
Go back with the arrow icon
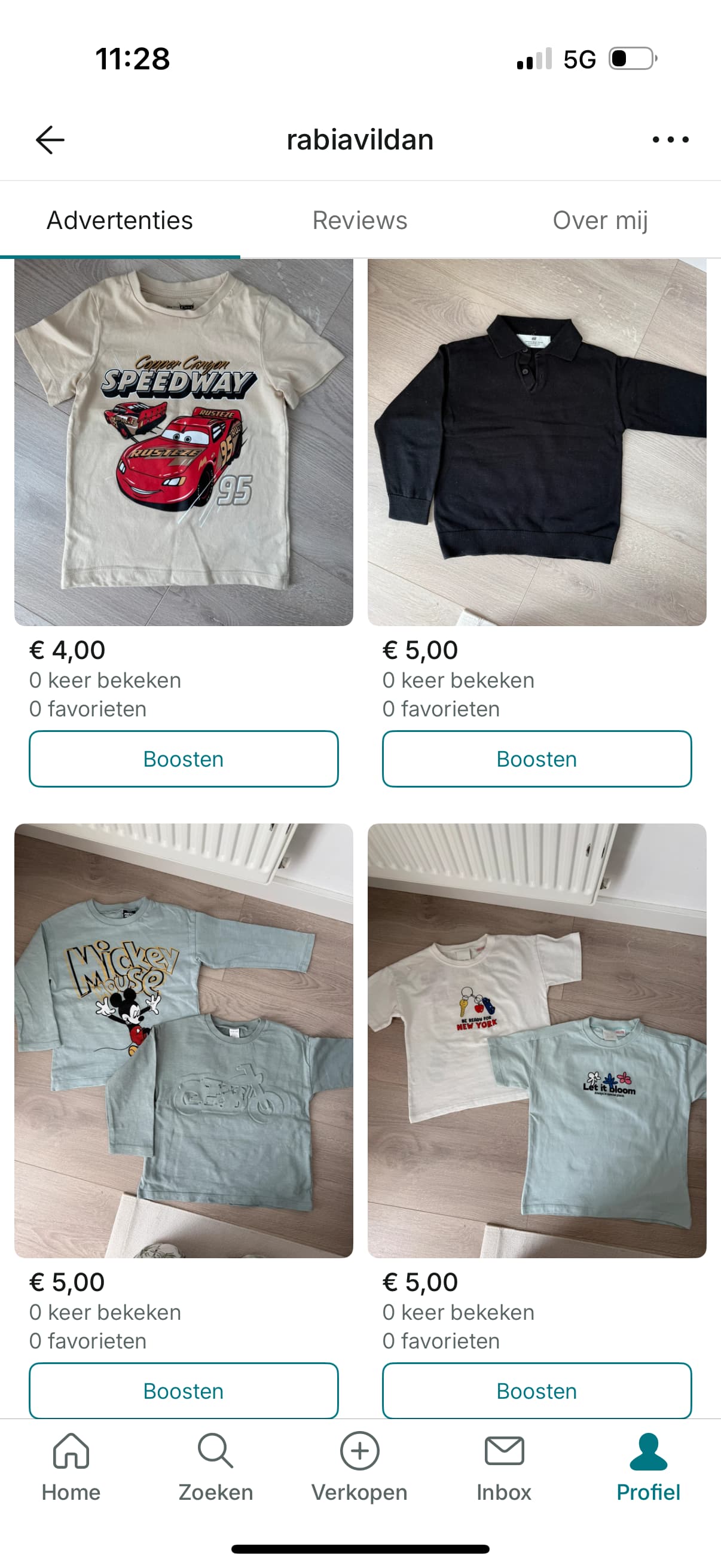(50, 140)
